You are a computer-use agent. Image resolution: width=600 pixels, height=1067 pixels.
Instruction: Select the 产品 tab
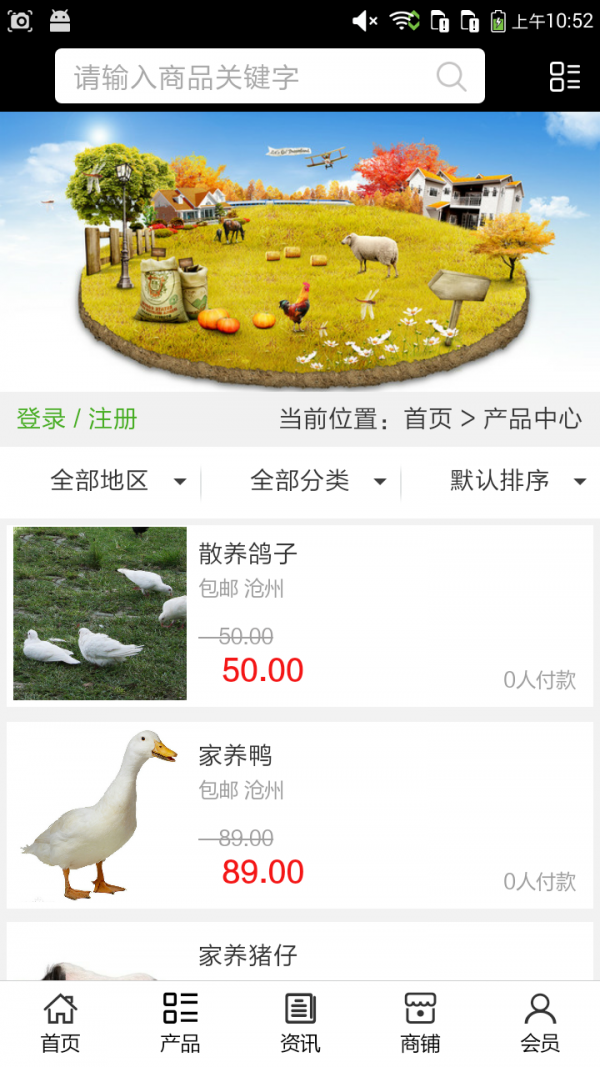tap(180, 1023)
